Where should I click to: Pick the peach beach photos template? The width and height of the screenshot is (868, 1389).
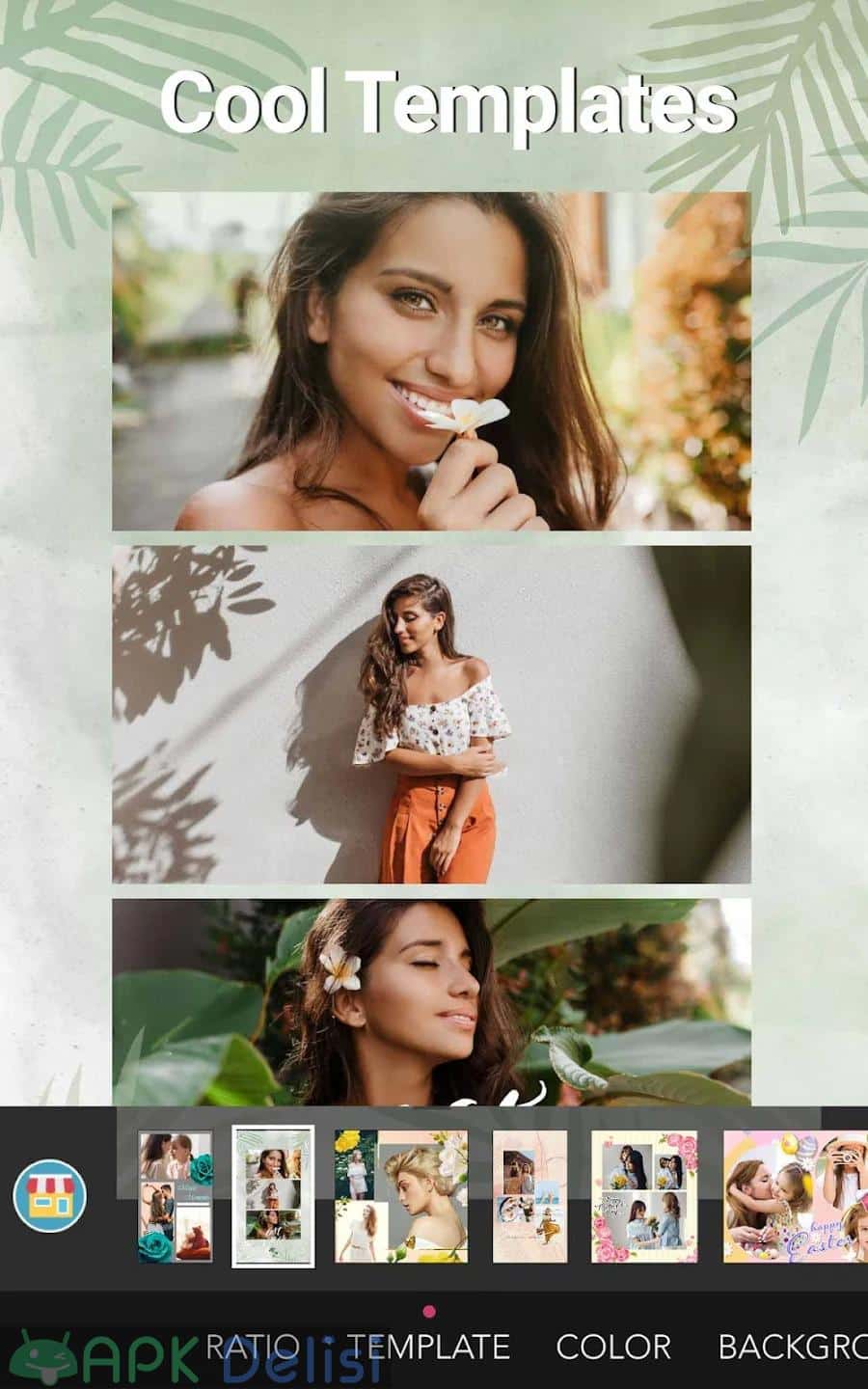tap(529, 1196)
